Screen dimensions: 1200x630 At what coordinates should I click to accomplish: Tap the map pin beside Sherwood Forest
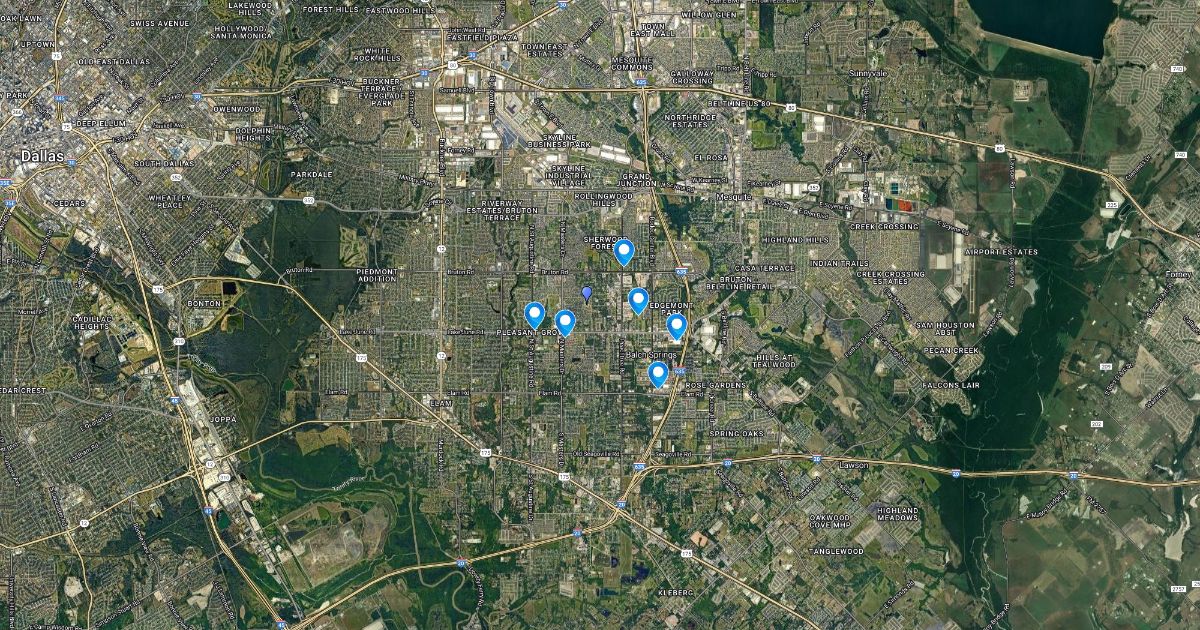coord(624,251)
